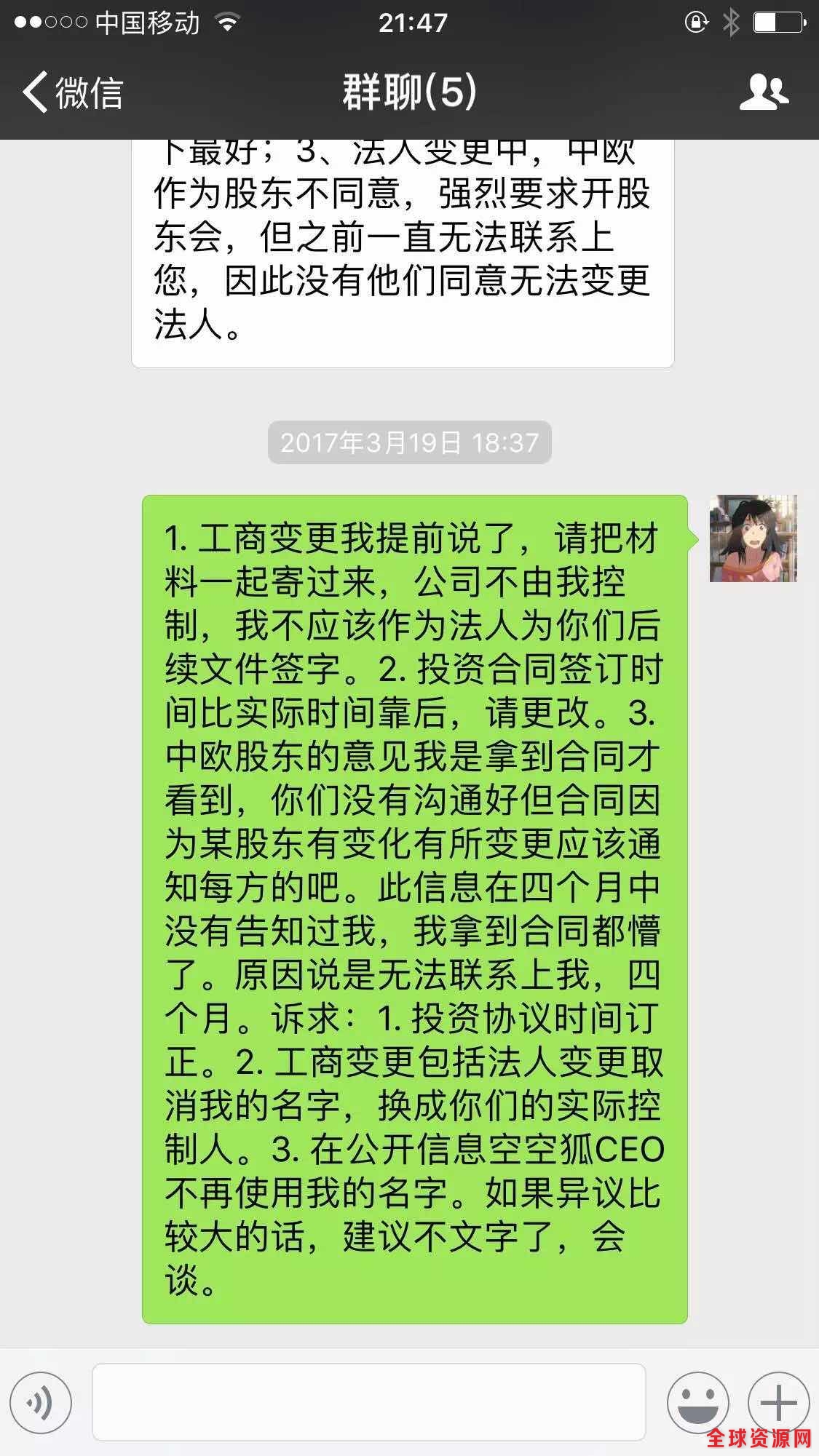
Task: View the sender's anime avatar profile
Action: (x=753, y=538)
